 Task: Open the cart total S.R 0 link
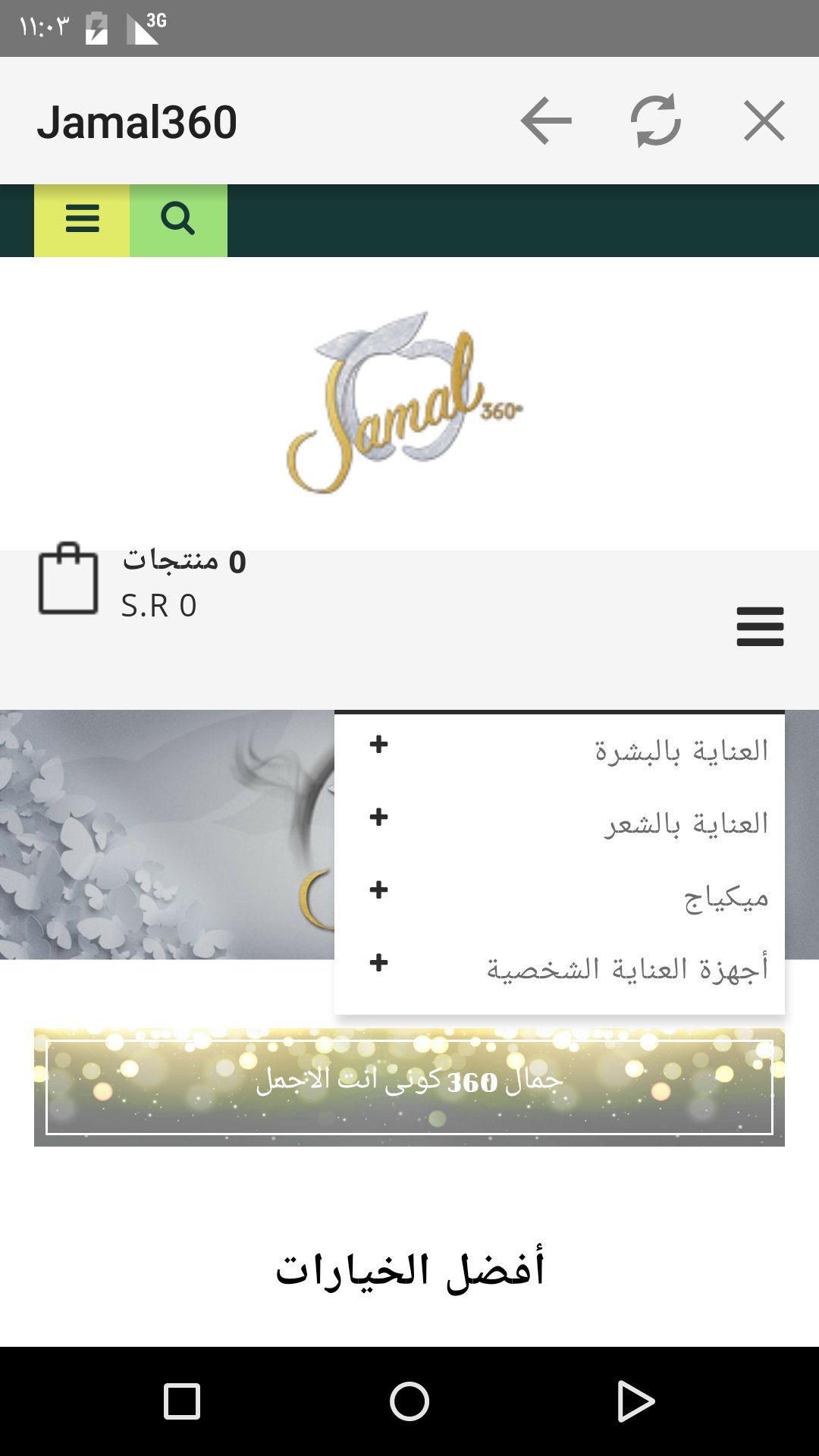[x=159, y=605]
